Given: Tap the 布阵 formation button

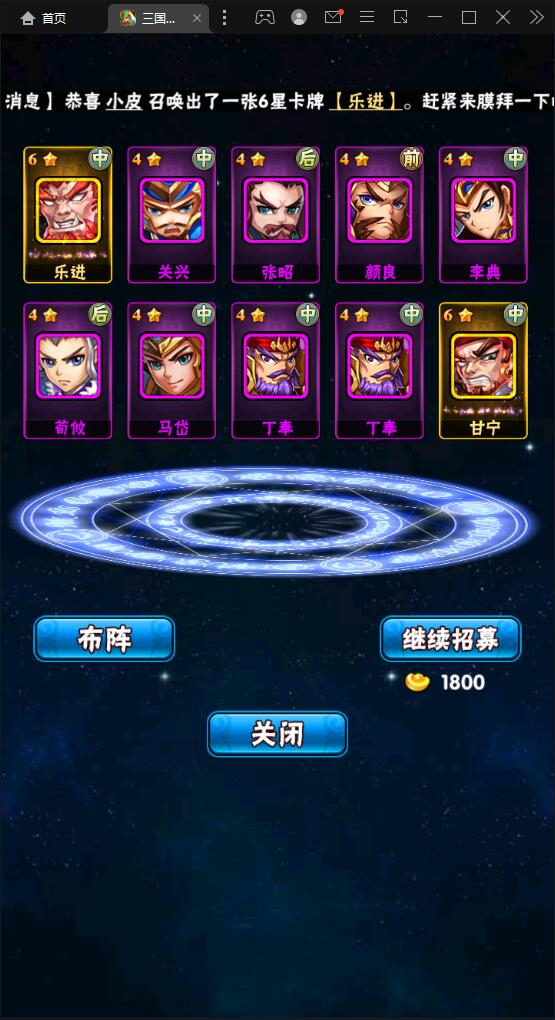Looking at the screenshot, I should [x=104, y=639].
